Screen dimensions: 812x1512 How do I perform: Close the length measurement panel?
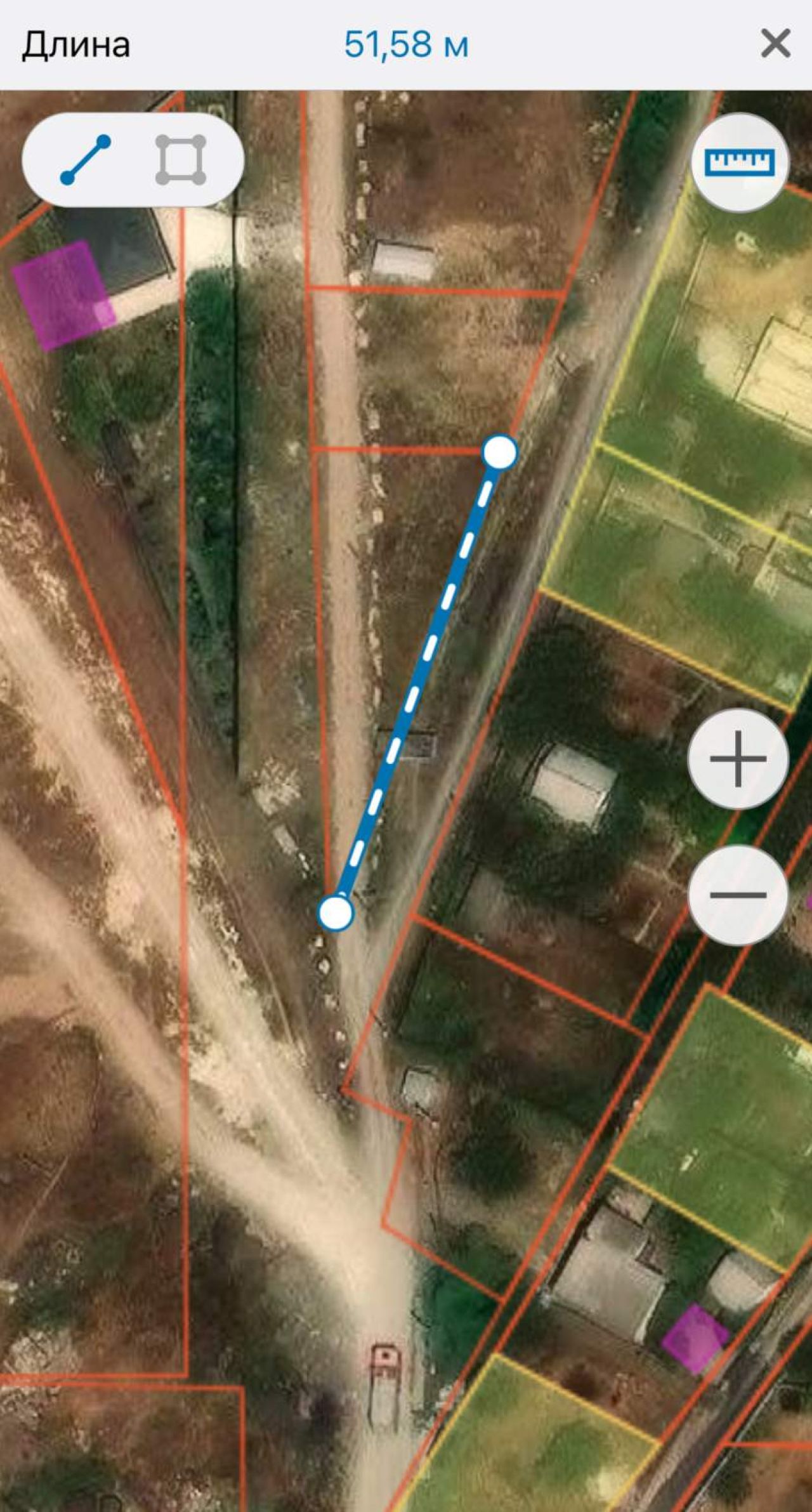(x=775, y=44)
